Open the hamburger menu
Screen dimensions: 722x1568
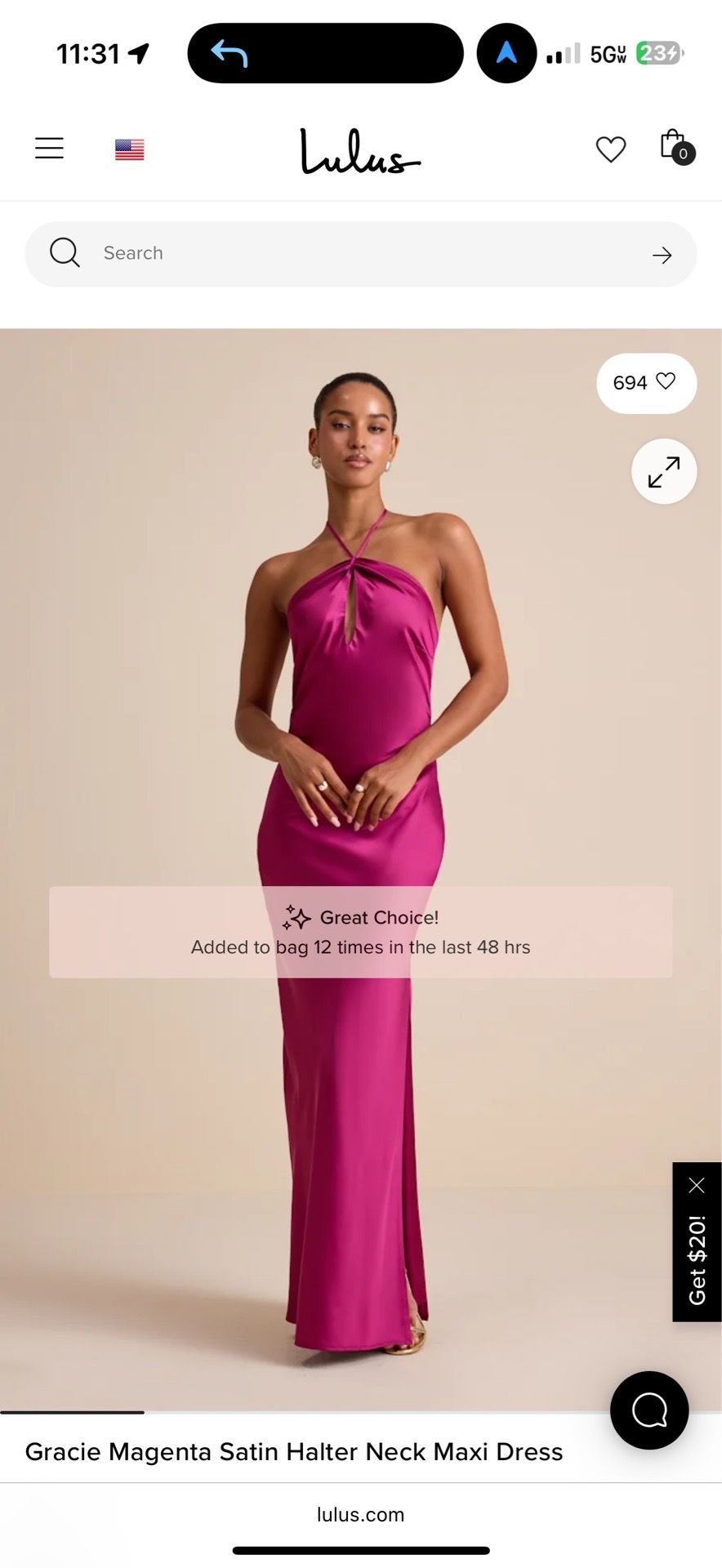pos(49,148)
